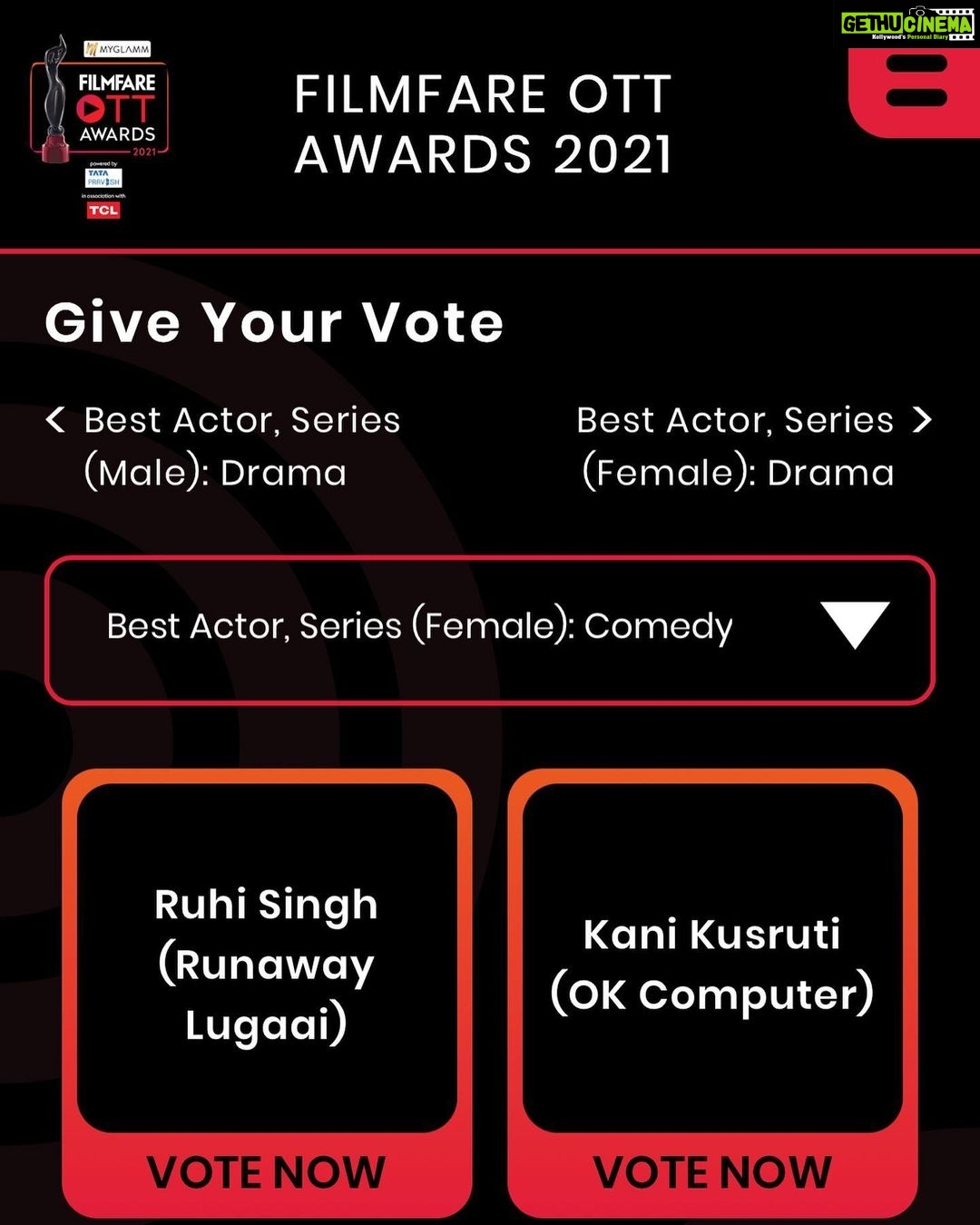Open the hamburger menu
The height and width of the screenshot is (1225, 980).
tap(916, 82)
